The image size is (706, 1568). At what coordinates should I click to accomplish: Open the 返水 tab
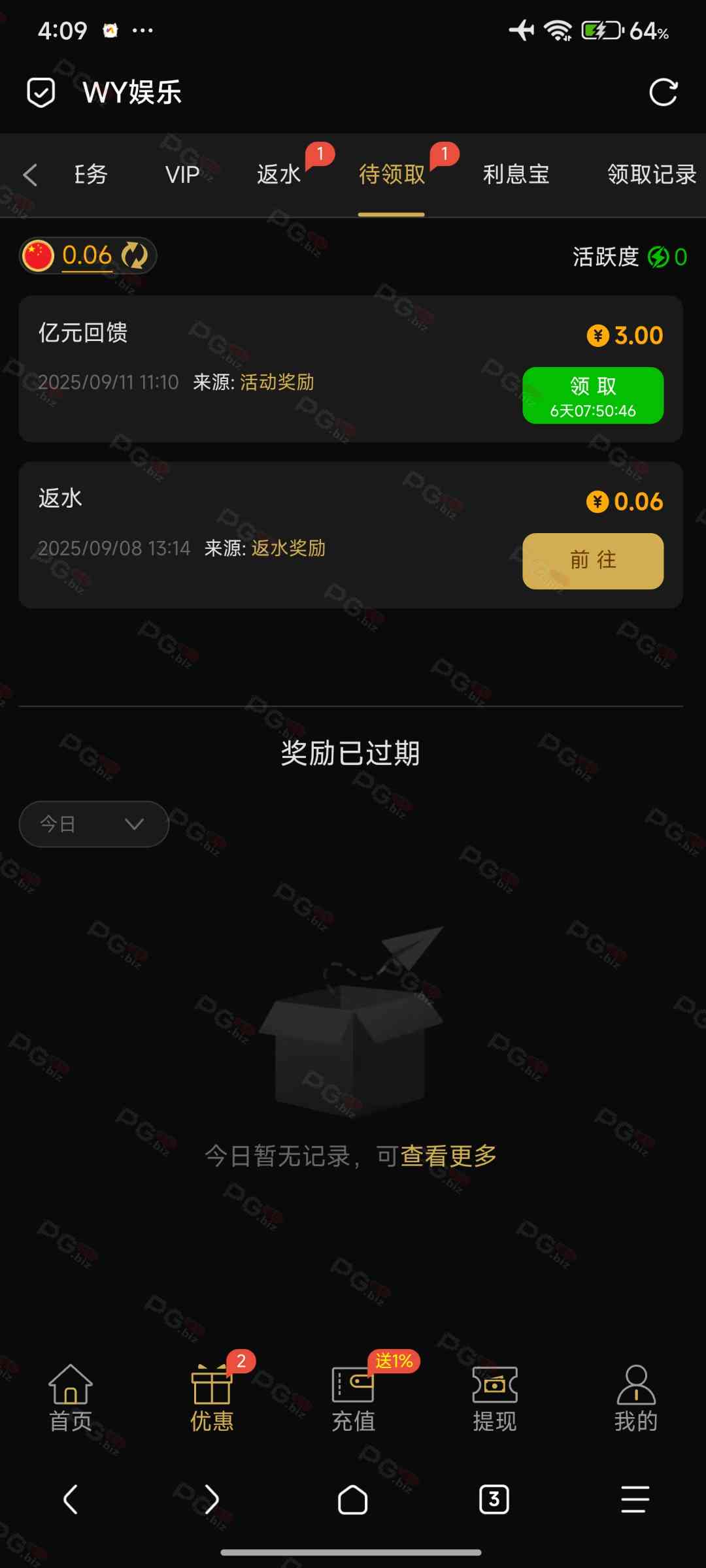279,174
